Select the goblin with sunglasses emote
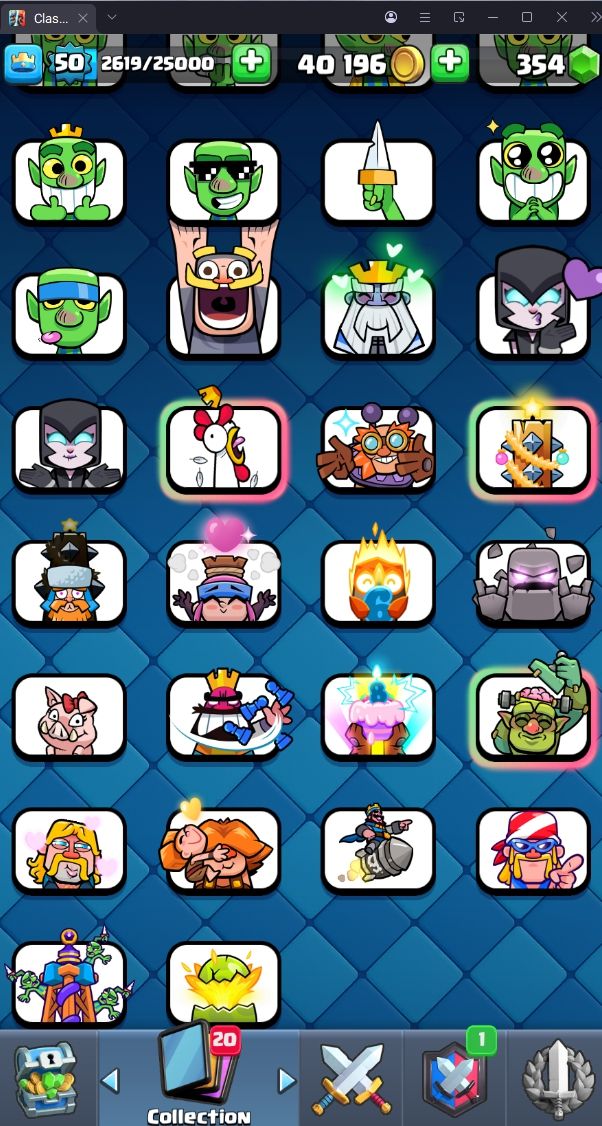Screen dimensions: 602x1126 click(x=223, y=181)
